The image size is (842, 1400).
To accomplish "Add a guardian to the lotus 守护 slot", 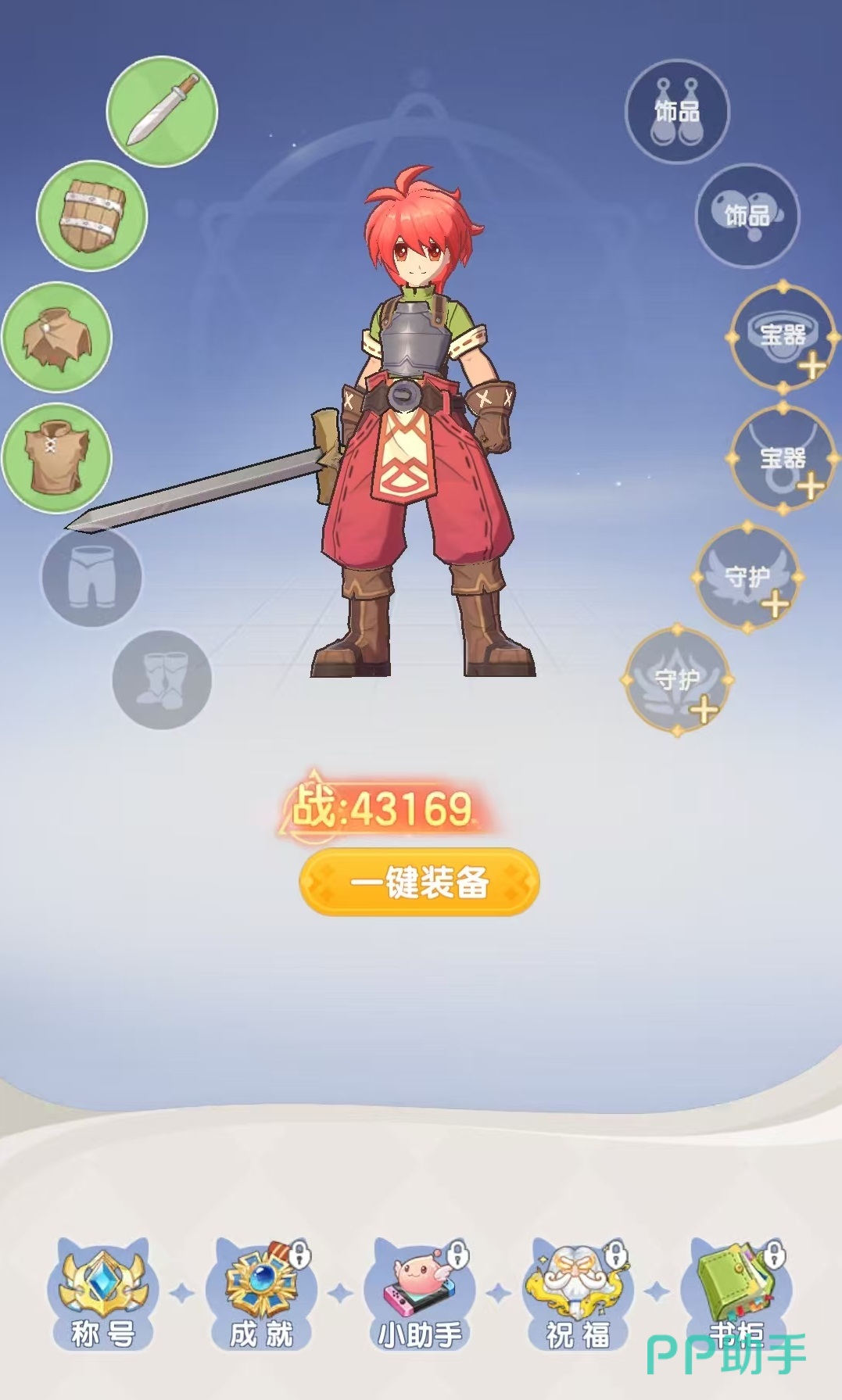I will coord(677,681).
